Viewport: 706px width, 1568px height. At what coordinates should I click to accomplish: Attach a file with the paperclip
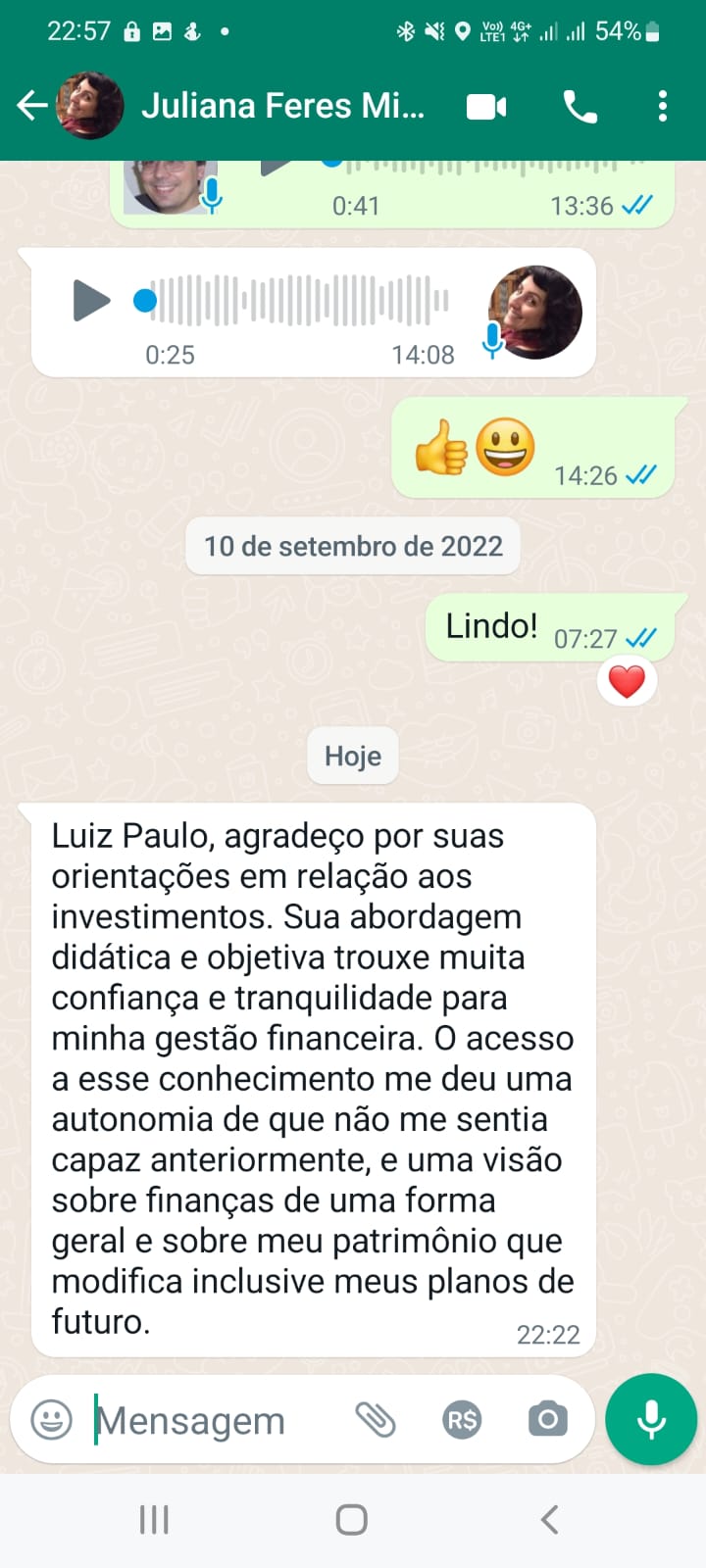tap(376, 1419)
